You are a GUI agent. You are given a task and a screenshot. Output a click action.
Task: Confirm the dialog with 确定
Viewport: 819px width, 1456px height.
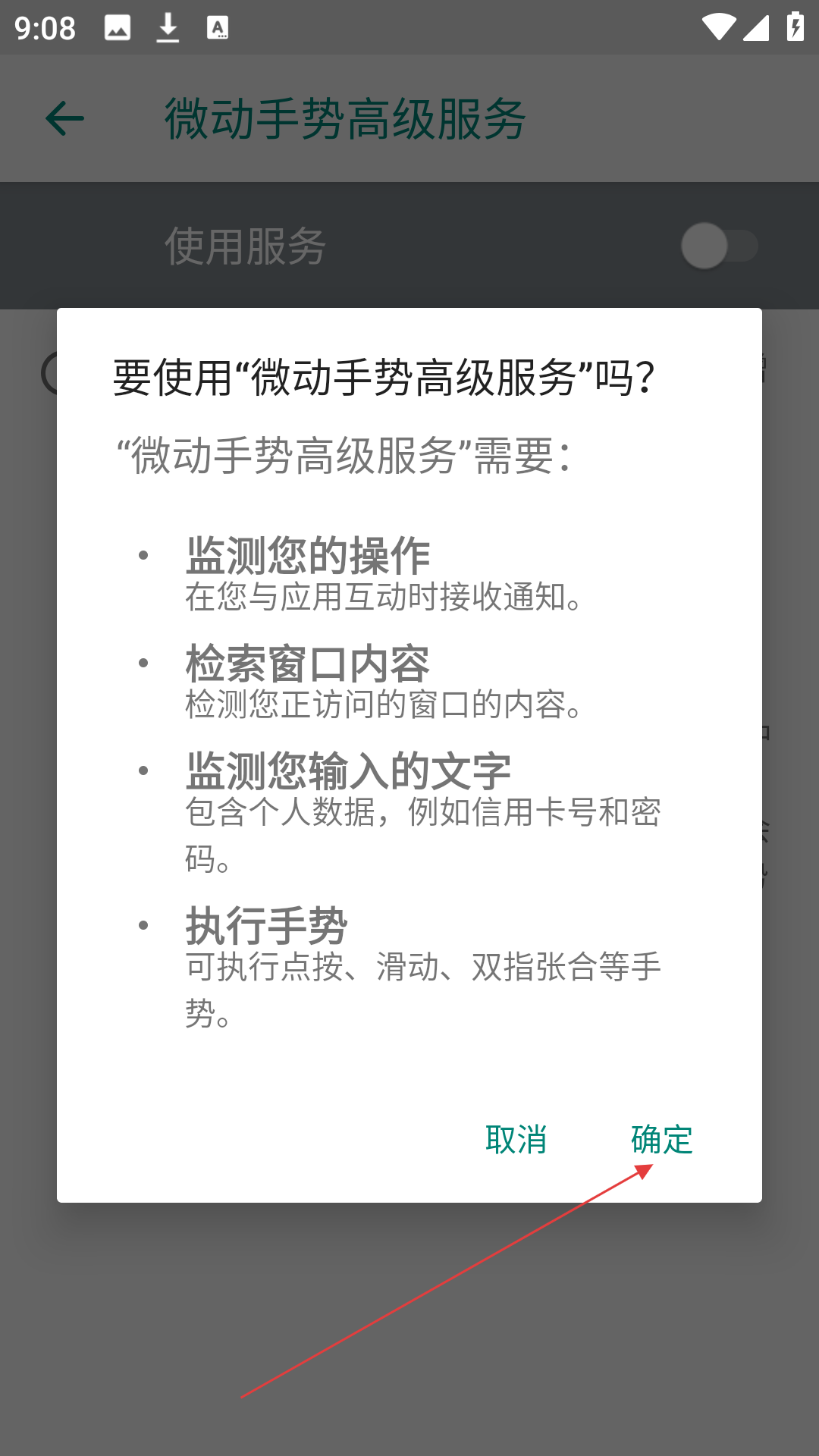(662, 1139)
